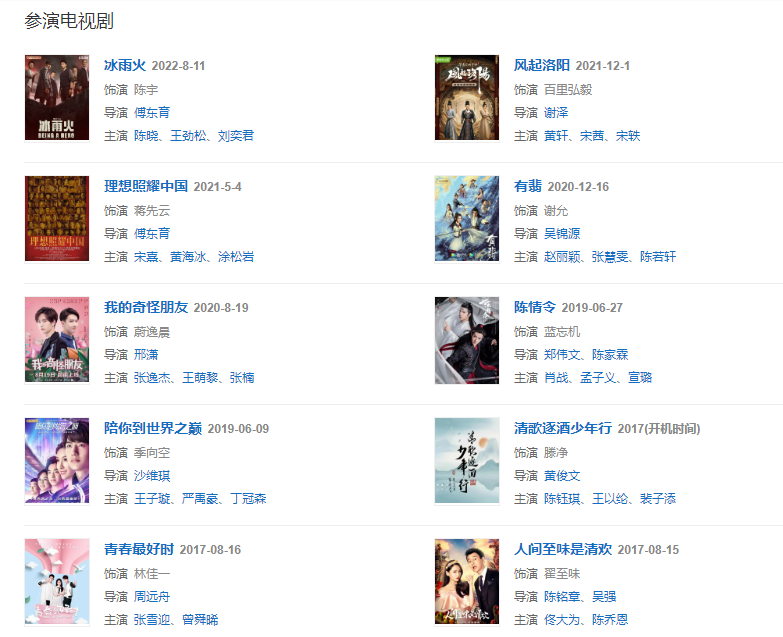
Task: View director 邢潇's page
Action: [146, 354]
